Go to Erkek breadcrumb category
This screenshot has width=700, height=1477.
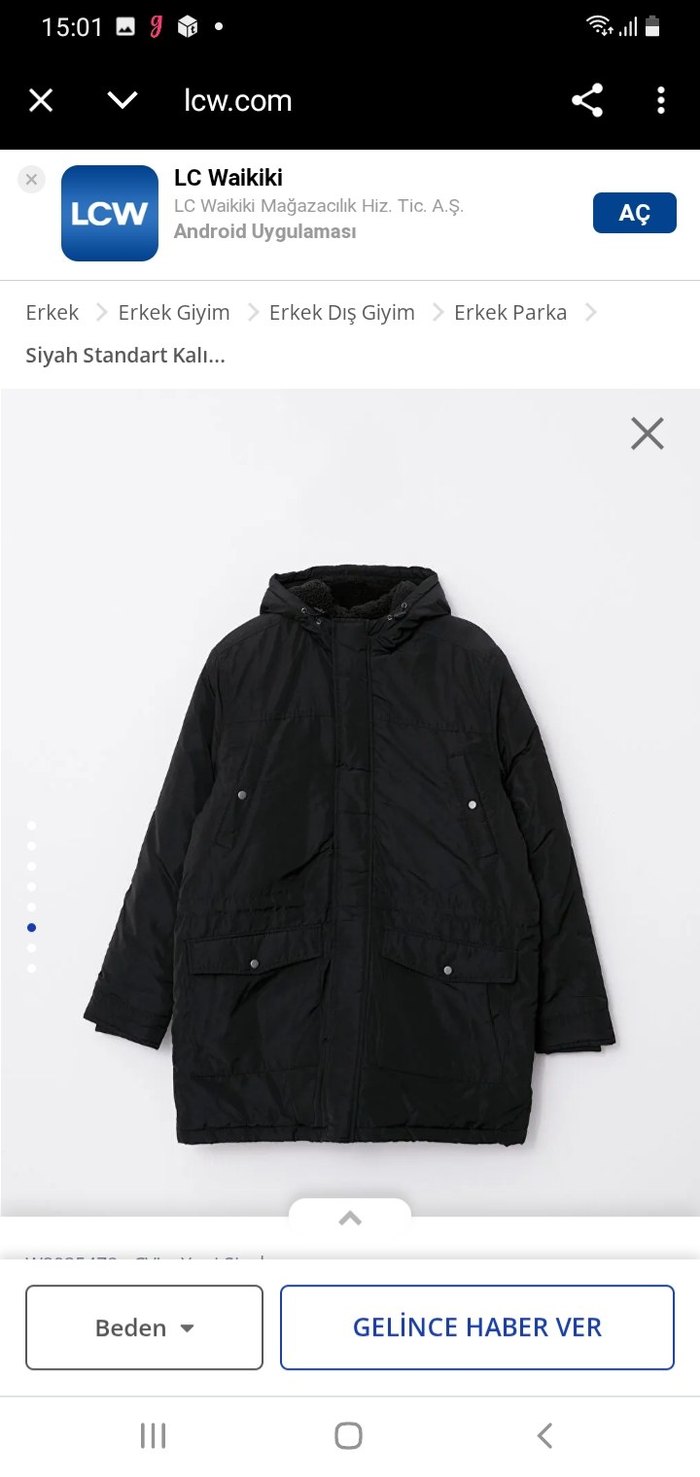[52, 312]
